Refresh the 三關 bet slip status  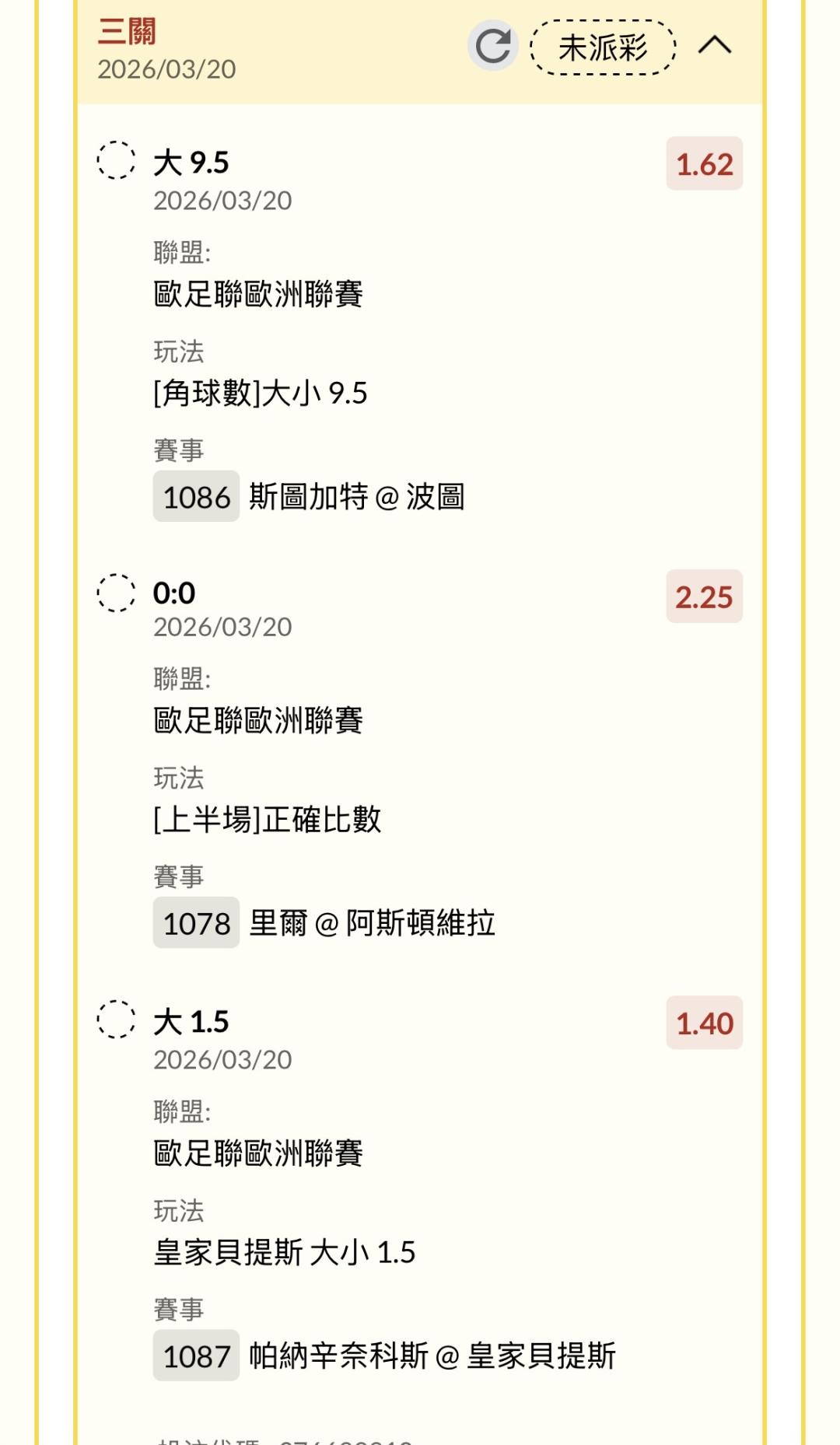tap(493, 47)
